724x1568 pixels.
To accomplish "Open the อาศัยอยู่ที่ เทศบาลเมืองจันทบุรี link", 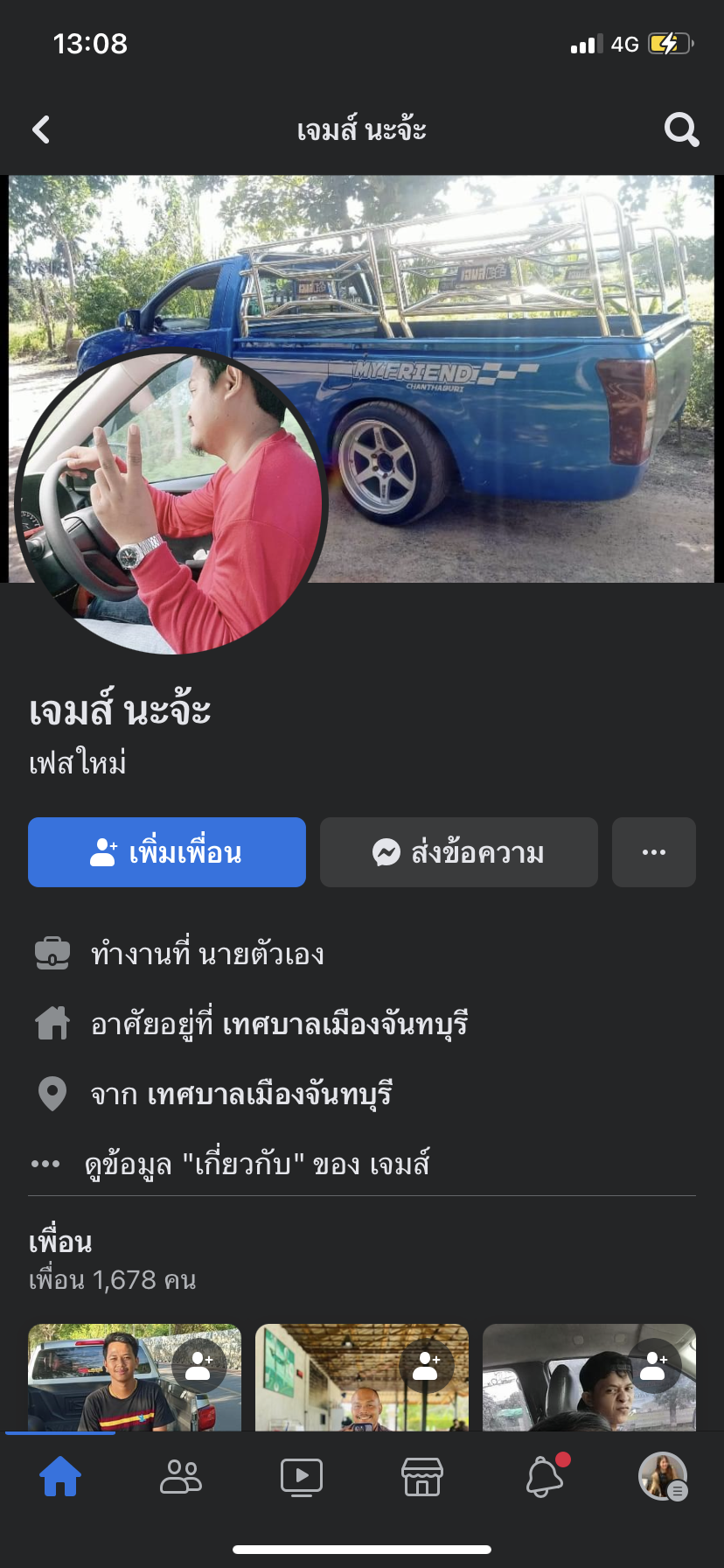I will click(x=345, y=1024).
